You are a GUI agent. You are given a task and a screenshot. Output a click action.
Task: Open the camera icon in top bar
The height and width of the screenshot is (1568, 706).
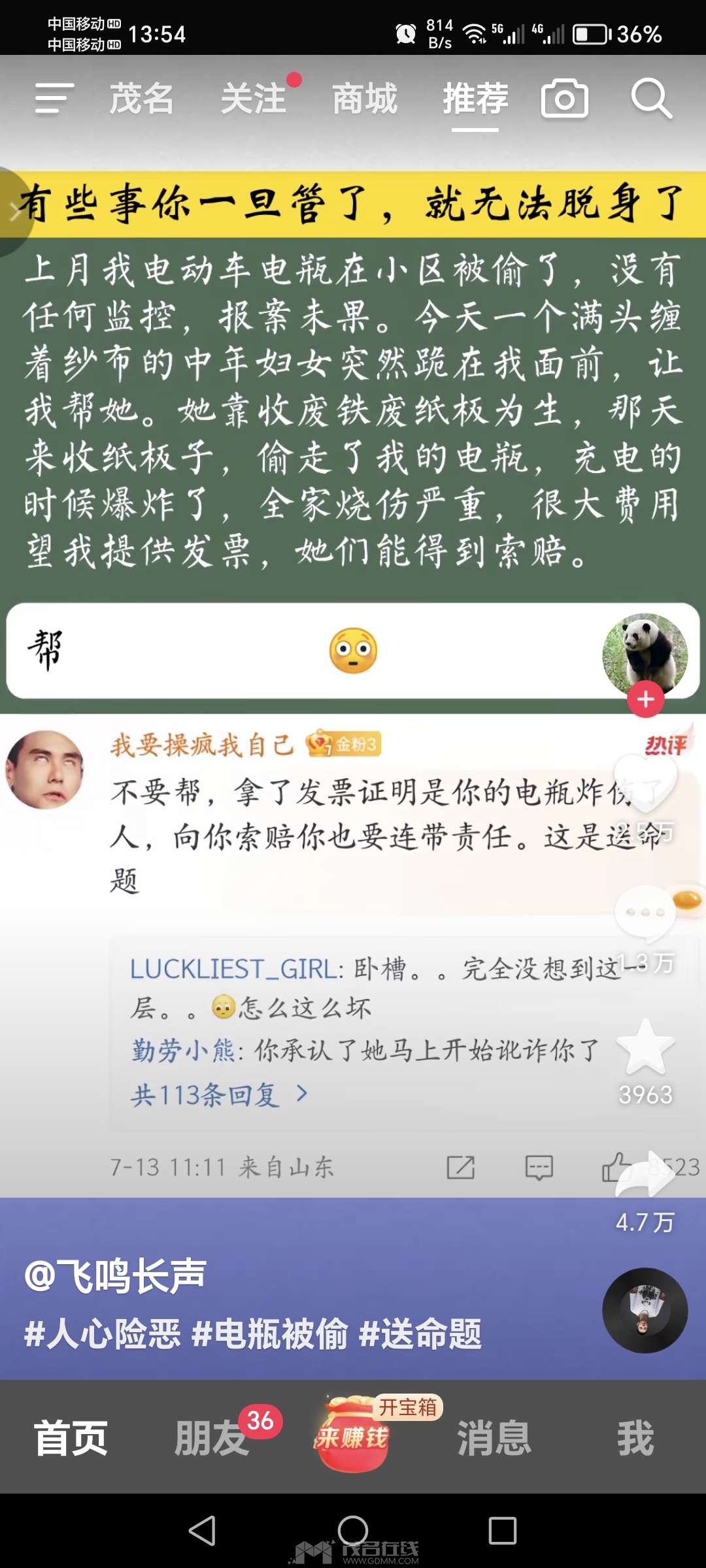[565, 99]
